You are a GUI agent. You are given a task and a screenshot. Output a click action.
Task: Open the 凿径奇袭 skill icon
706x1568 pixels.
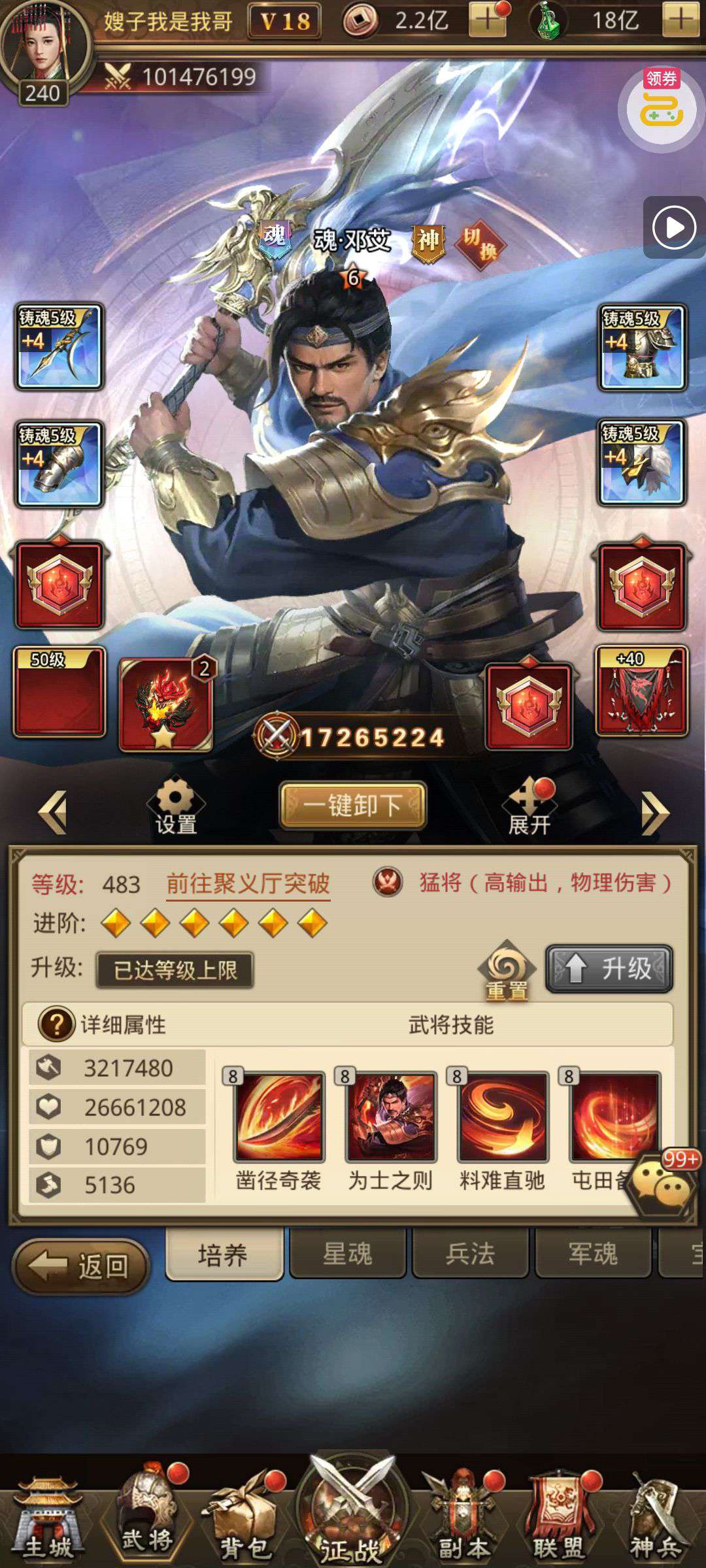pyautogui.click(x=279, y=1117)
